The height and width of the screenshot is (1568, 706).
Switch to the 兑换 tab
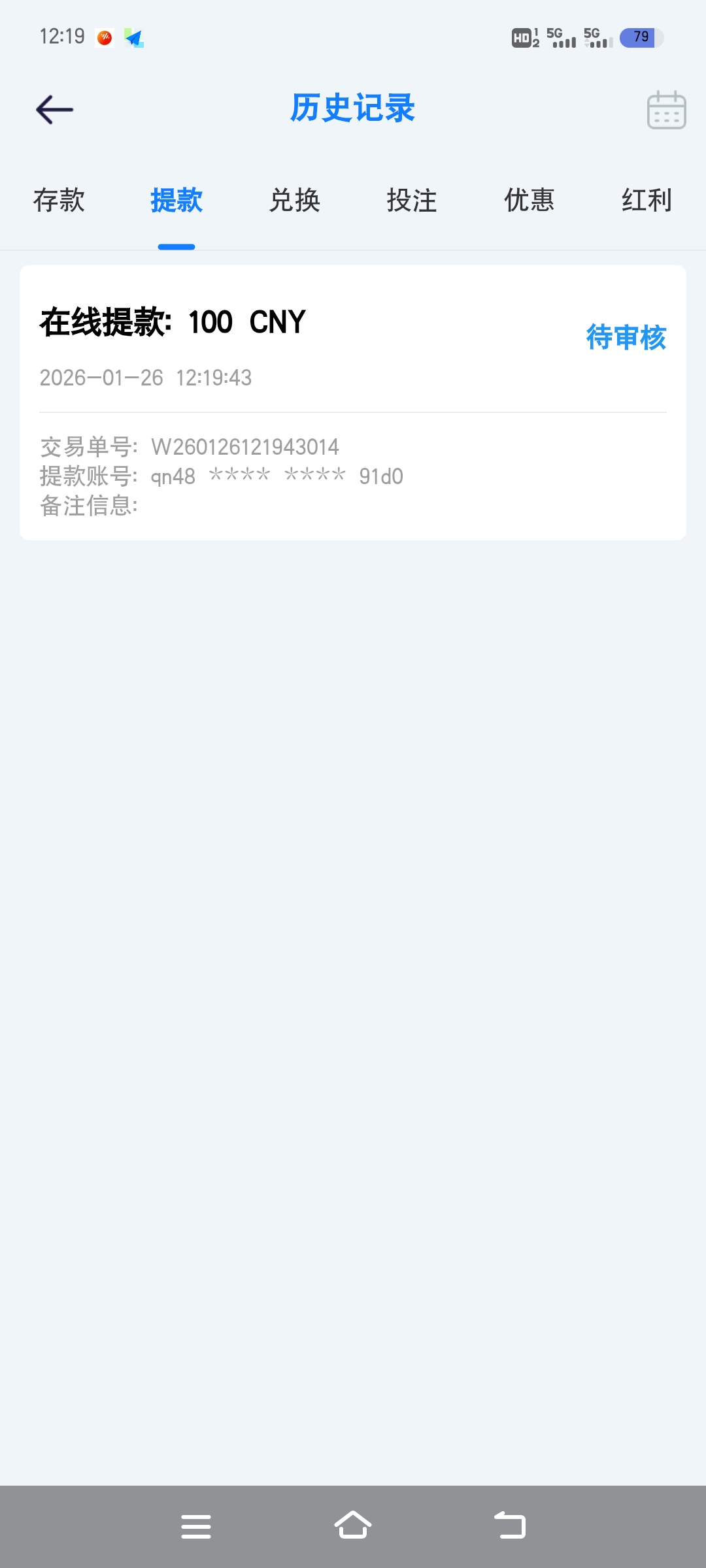(x=295, y=201)
